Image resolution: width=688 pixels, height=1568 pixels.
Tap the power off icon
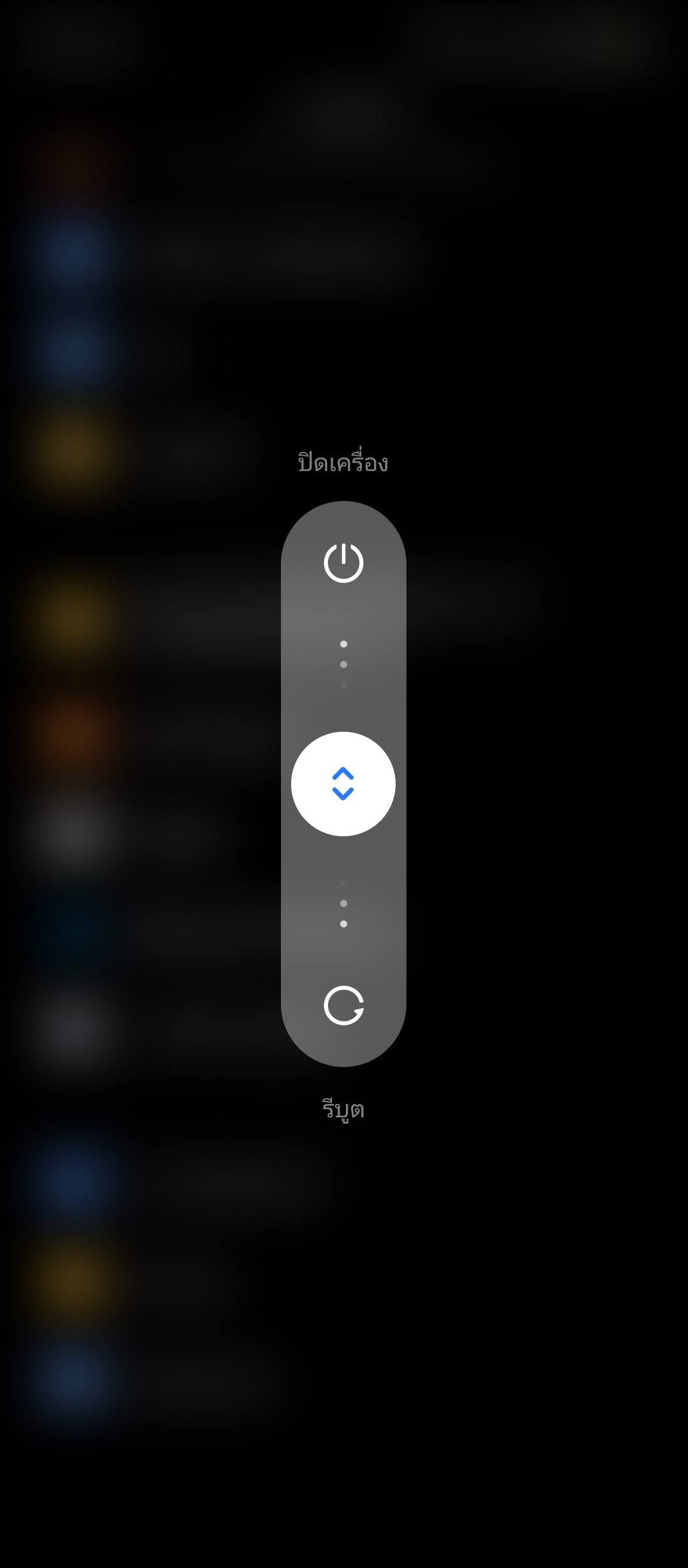(x=343, y=563)
